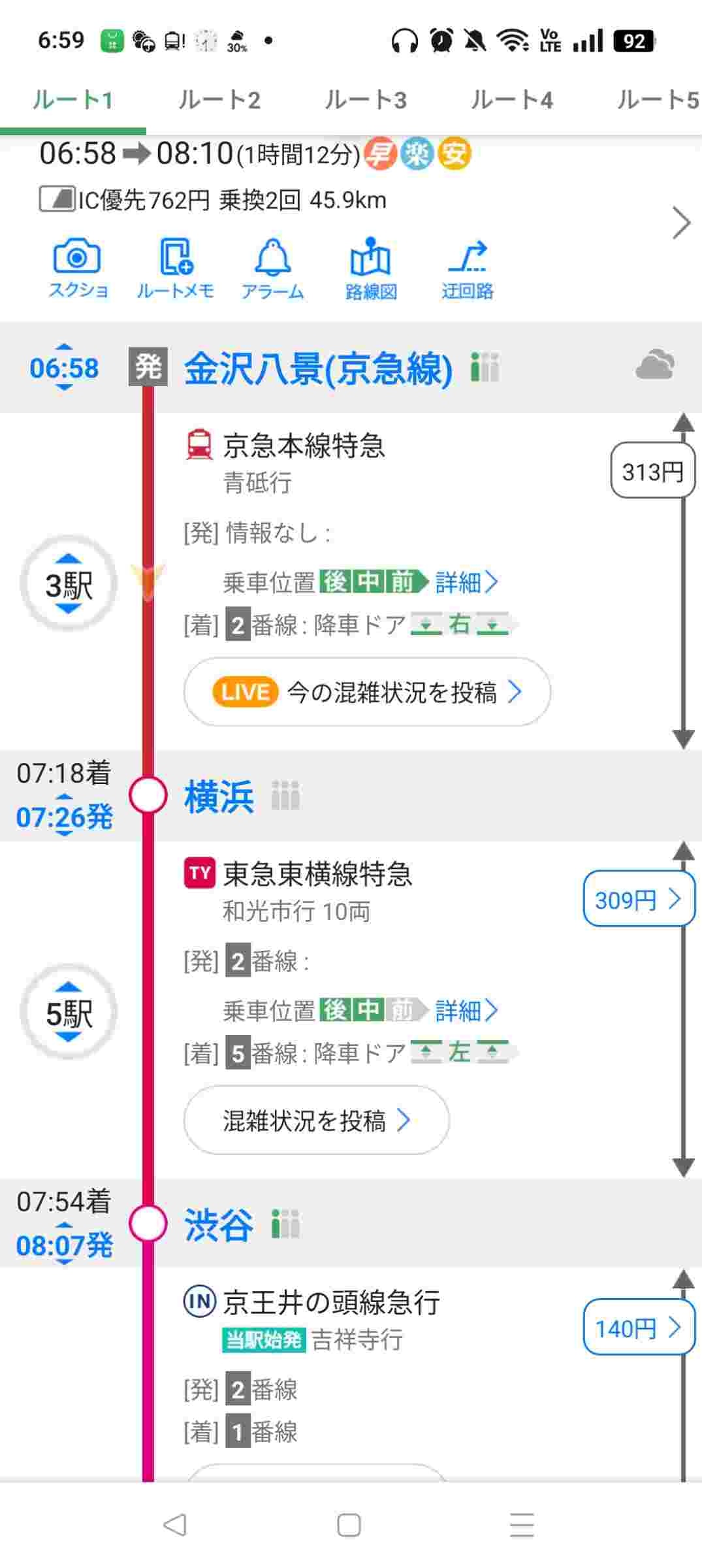The width and height of the screenshot is (702, 1568).
Task: Switch to the ルート3 tab
Action: coord(366,100)
